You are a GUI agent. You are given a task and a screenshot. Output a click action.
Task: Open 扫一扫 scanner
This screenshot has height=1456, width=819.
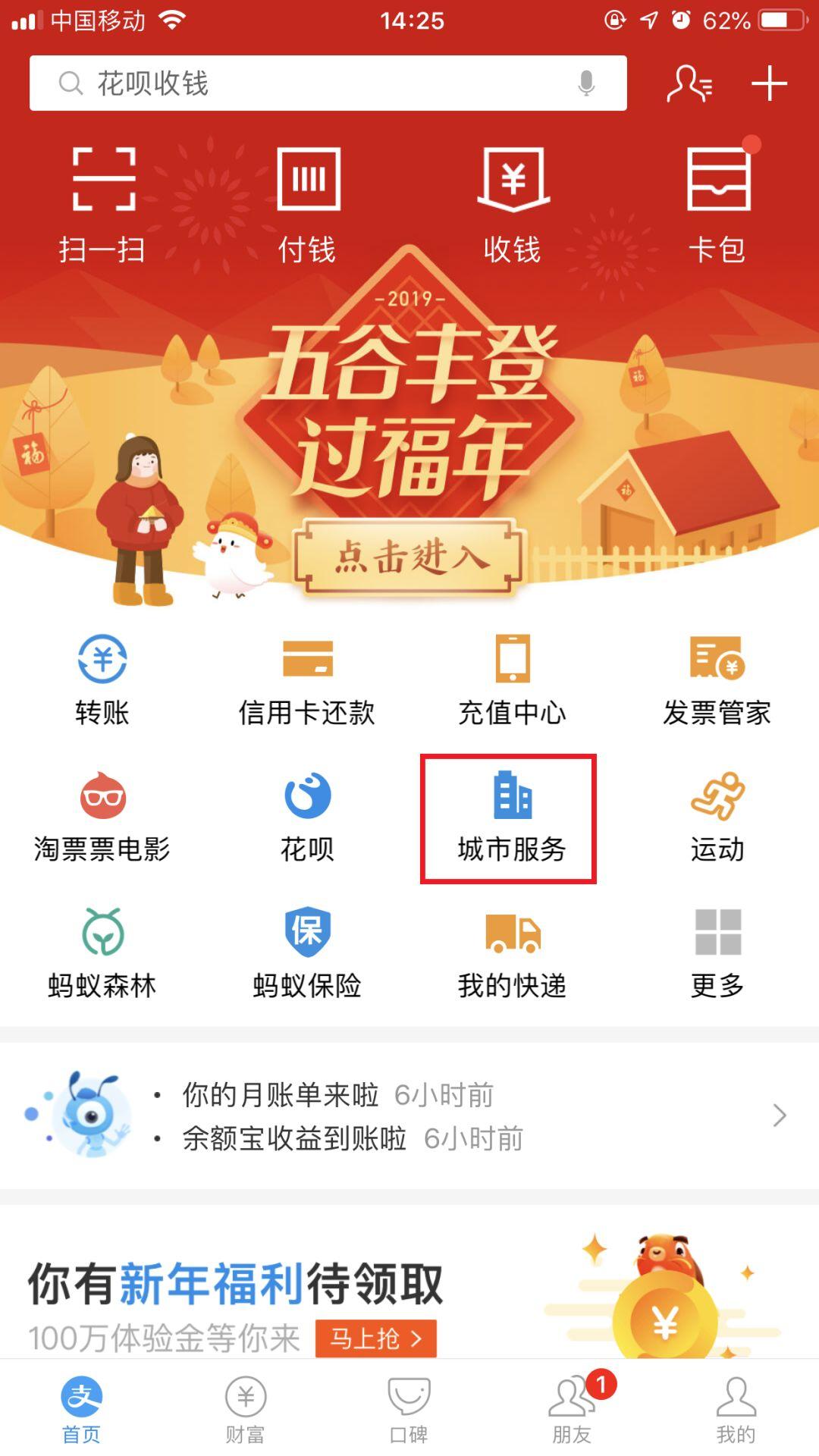[x=102, y=205]
